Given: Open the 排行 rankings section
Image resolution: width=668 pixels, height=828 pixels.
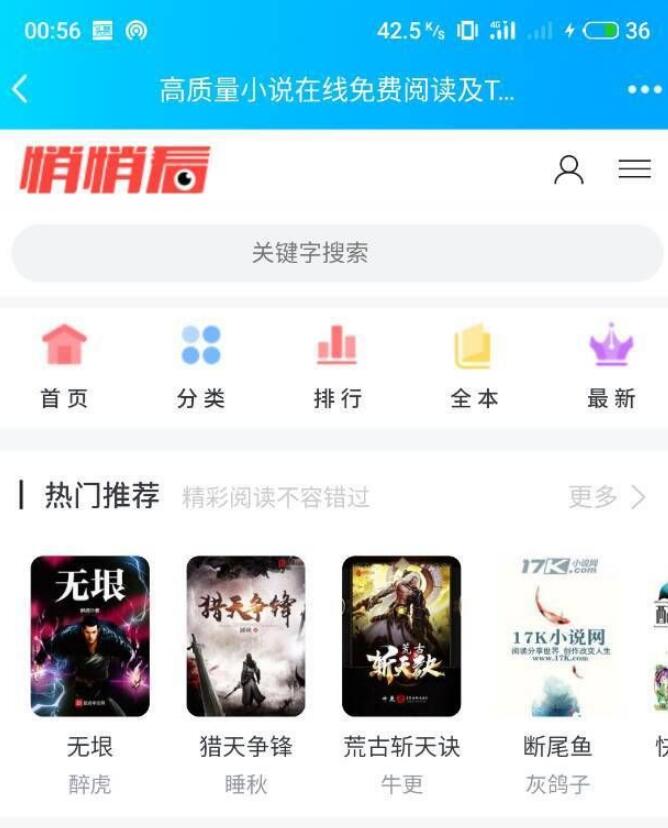Looking at the screenshot, I should (x=337, y=366).
